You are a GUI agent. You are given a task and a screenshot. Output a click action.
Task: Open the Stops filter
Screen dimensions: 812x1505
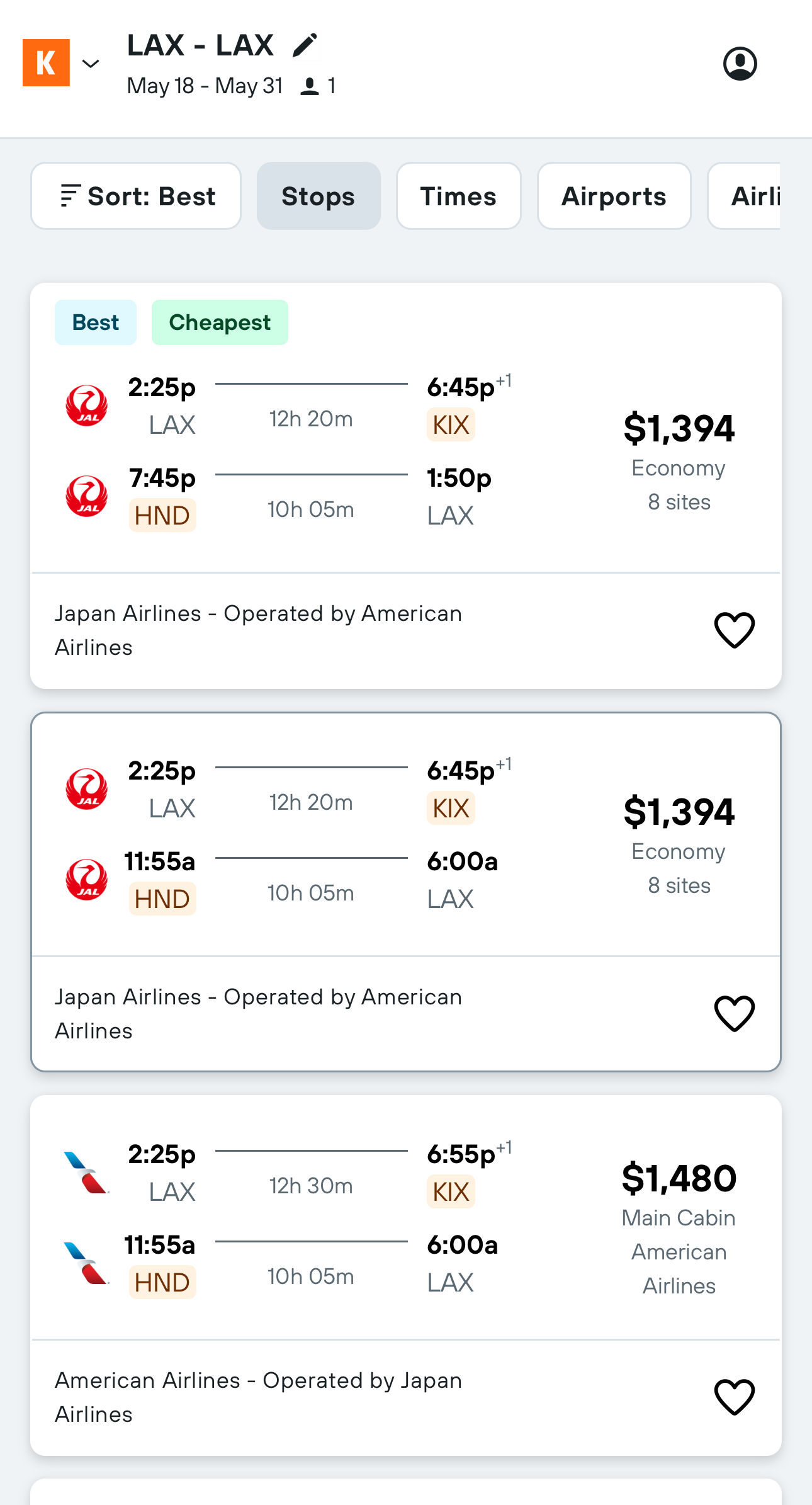click(319, 196)
